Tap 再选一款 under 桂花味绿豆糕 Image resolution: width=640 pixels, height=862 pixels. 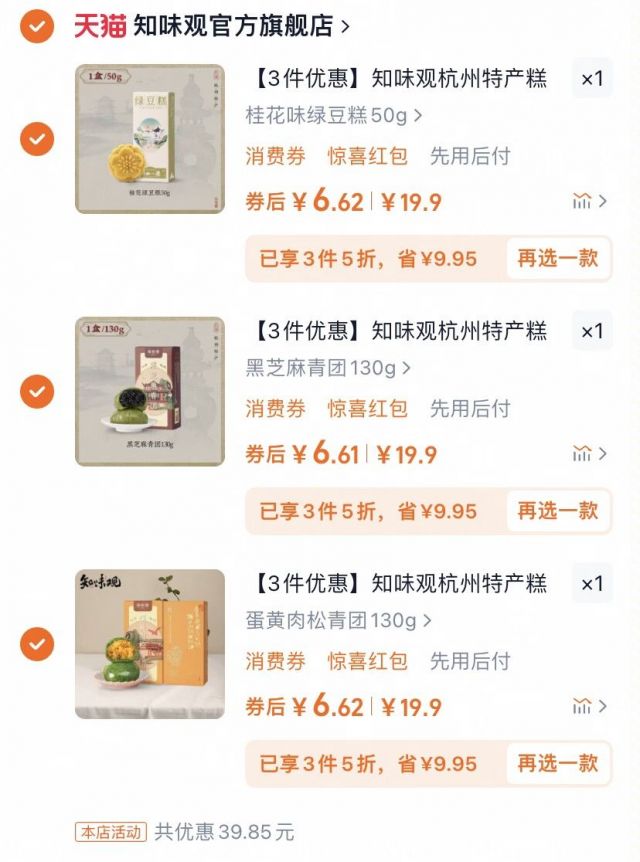tap(557, 258)
